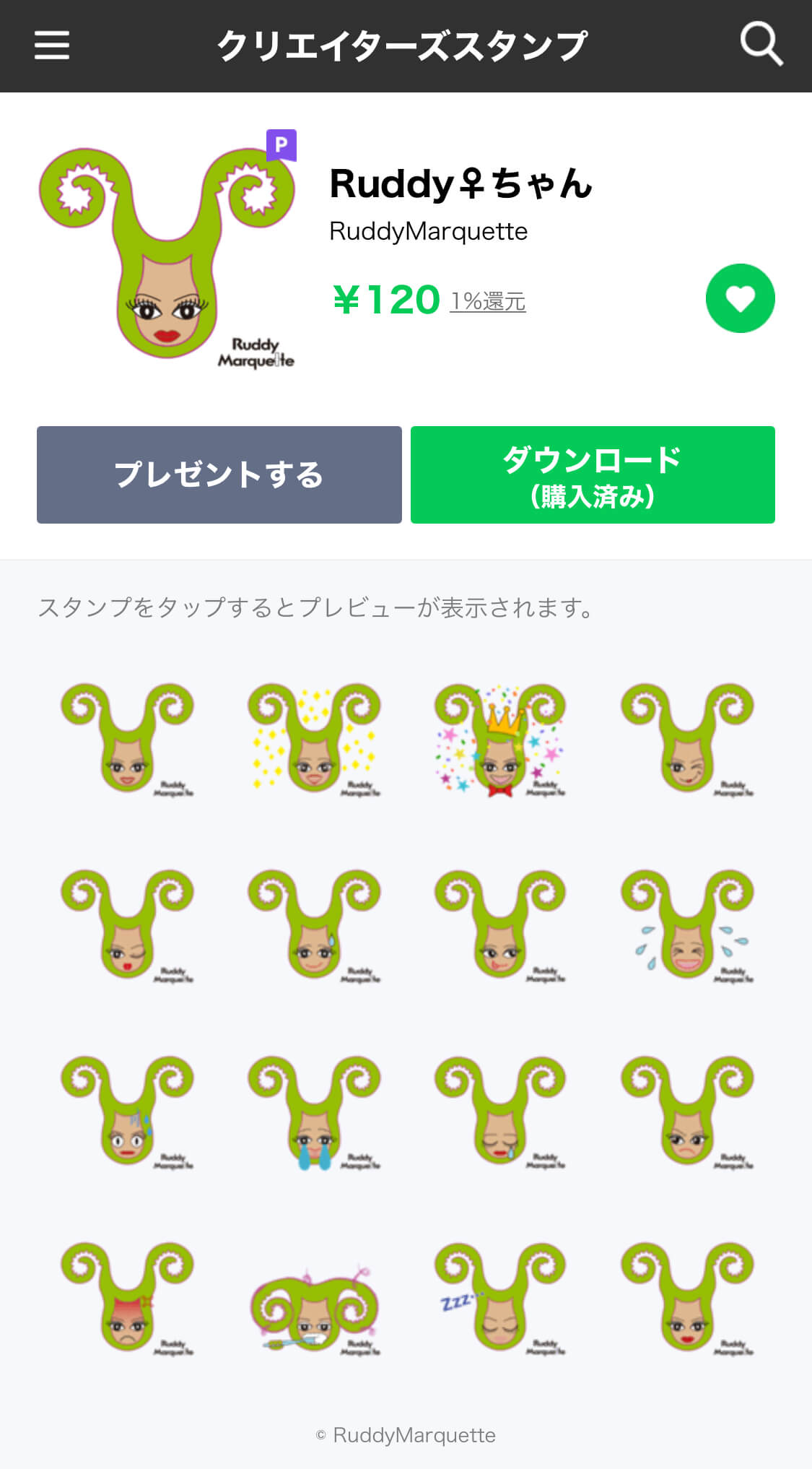The width and height of the screenshot is (812, 1469).
Task: Preview the angry red-faced sticker
Action: click(127, 1298)
